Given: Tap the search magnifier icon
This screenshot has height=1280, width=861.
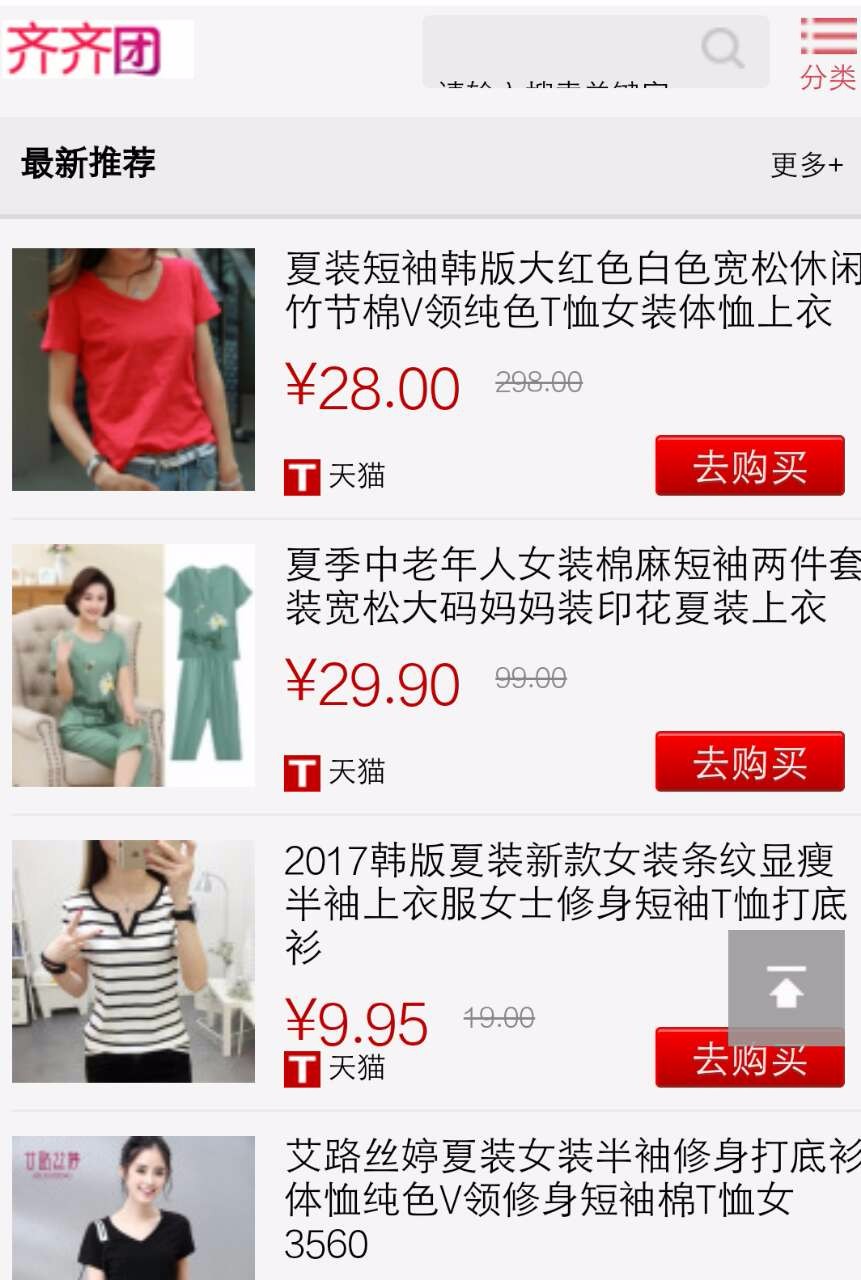Looking at the screenshot, I should coord(722,47).
